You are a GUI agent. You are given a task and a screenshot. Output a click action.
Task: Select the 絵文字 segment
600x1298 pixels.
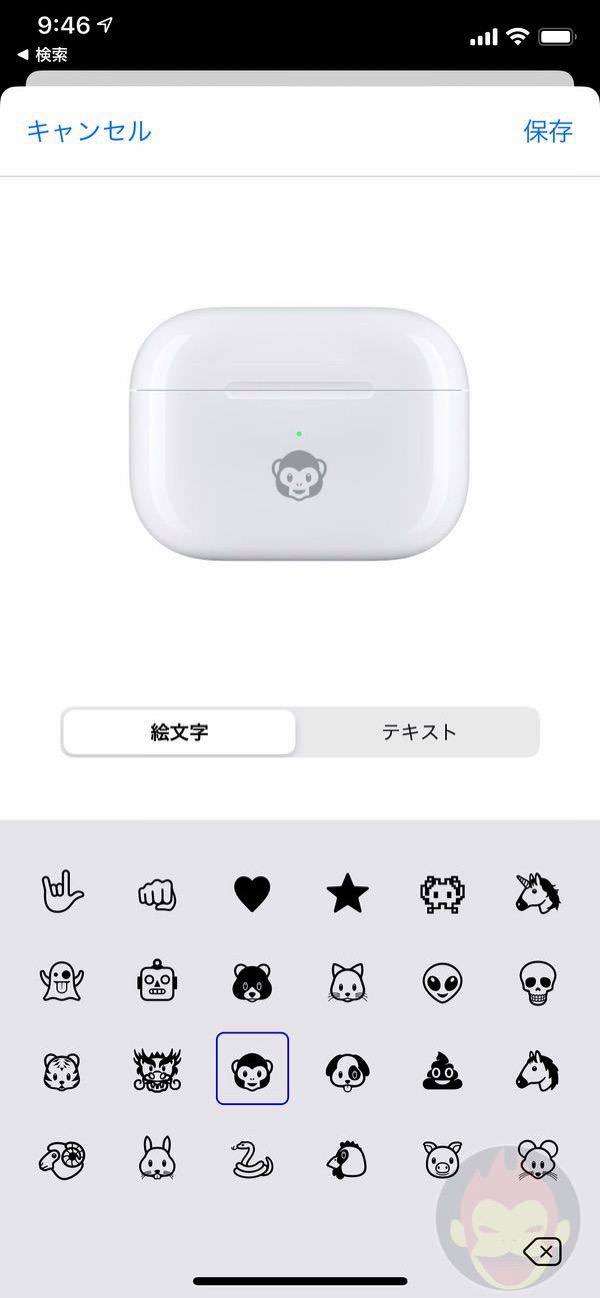[179, 732]
